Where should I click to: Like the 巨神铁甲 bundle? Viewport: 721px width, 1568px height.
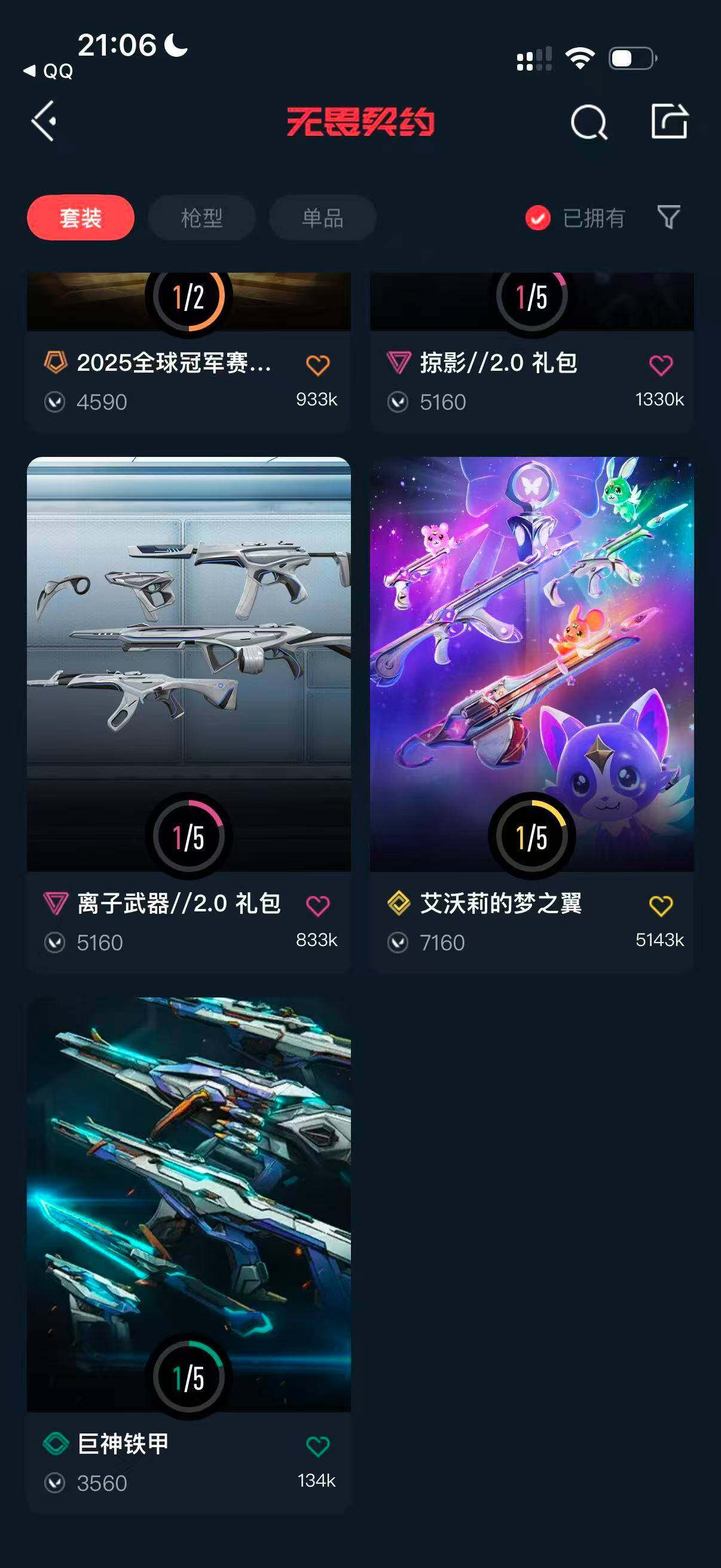[x=317, y=1446]
